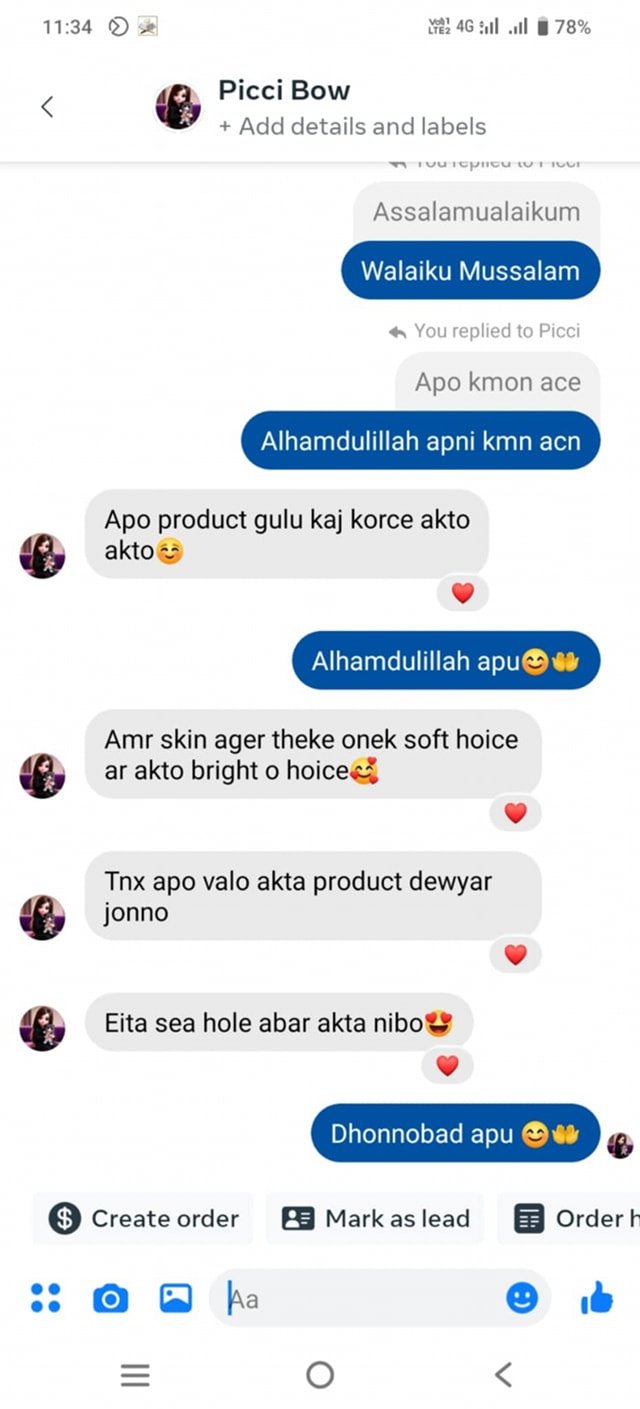The height and width of the screenshot is (1409, 640).
Task: Tap the heart reaction on 'Tnx apo valo' message
Action: (x=515, y=955)
